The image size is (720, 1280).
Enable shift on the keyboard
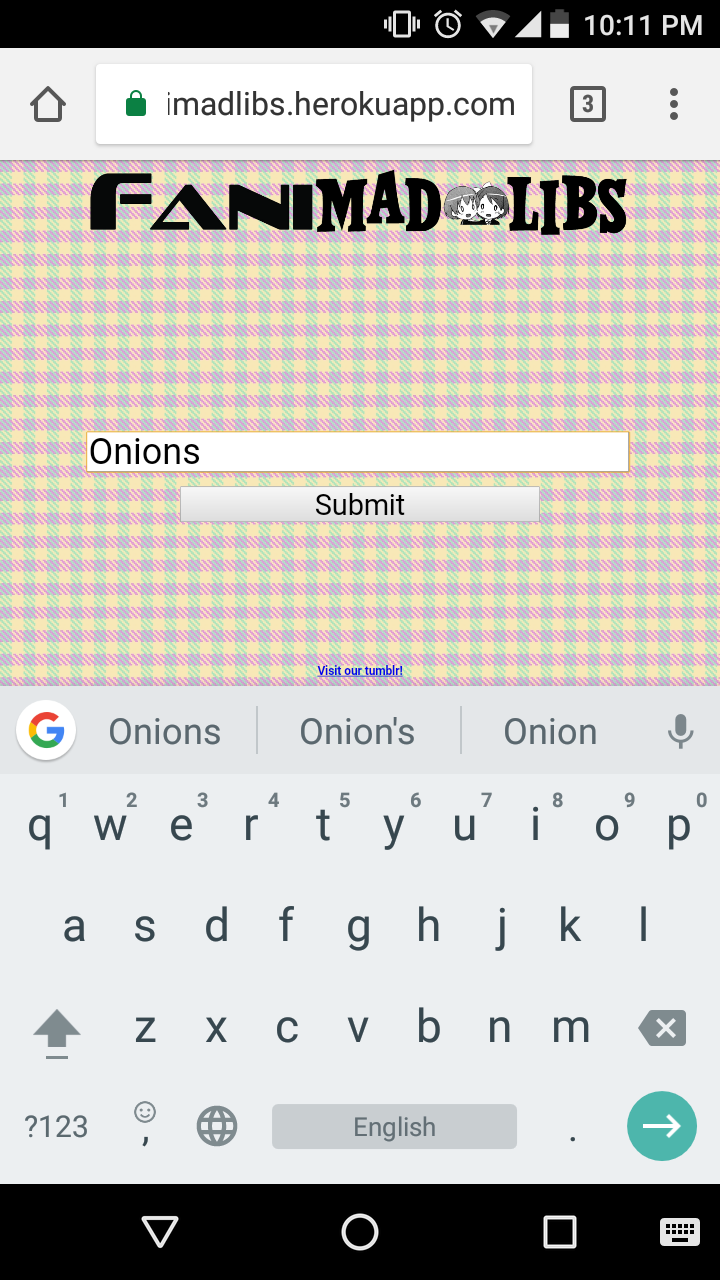click(x=57, y=1030)
